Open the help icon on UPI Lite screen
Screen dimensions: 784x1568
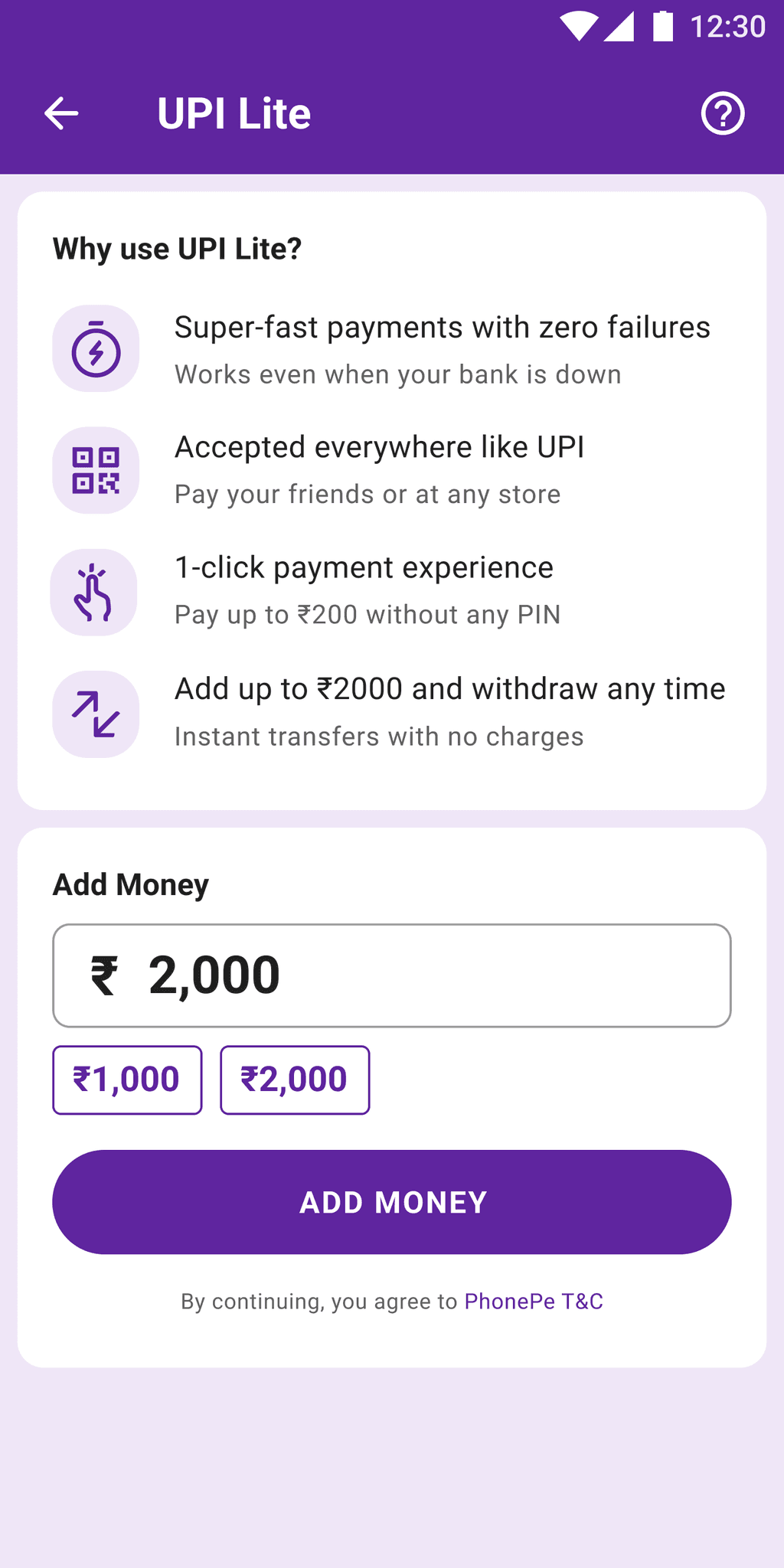pos(723,113)
